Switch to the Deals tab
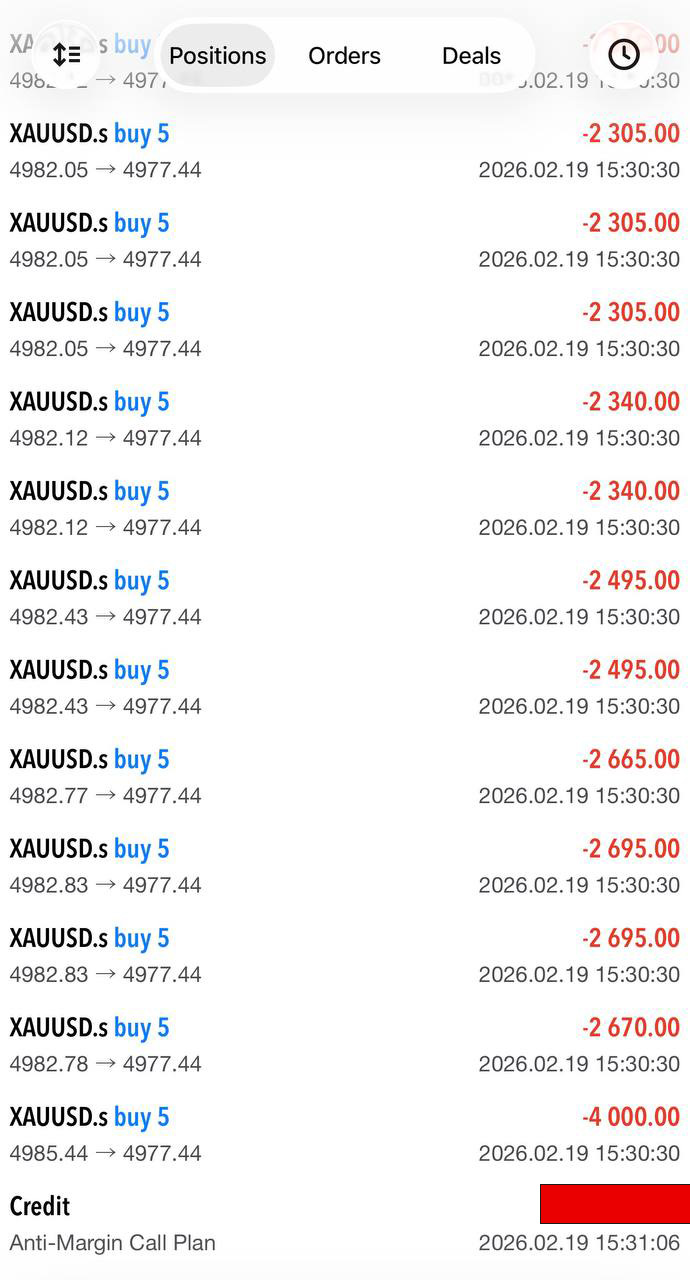The width and height of the screenshot is (690, 1280). [471, 56]
